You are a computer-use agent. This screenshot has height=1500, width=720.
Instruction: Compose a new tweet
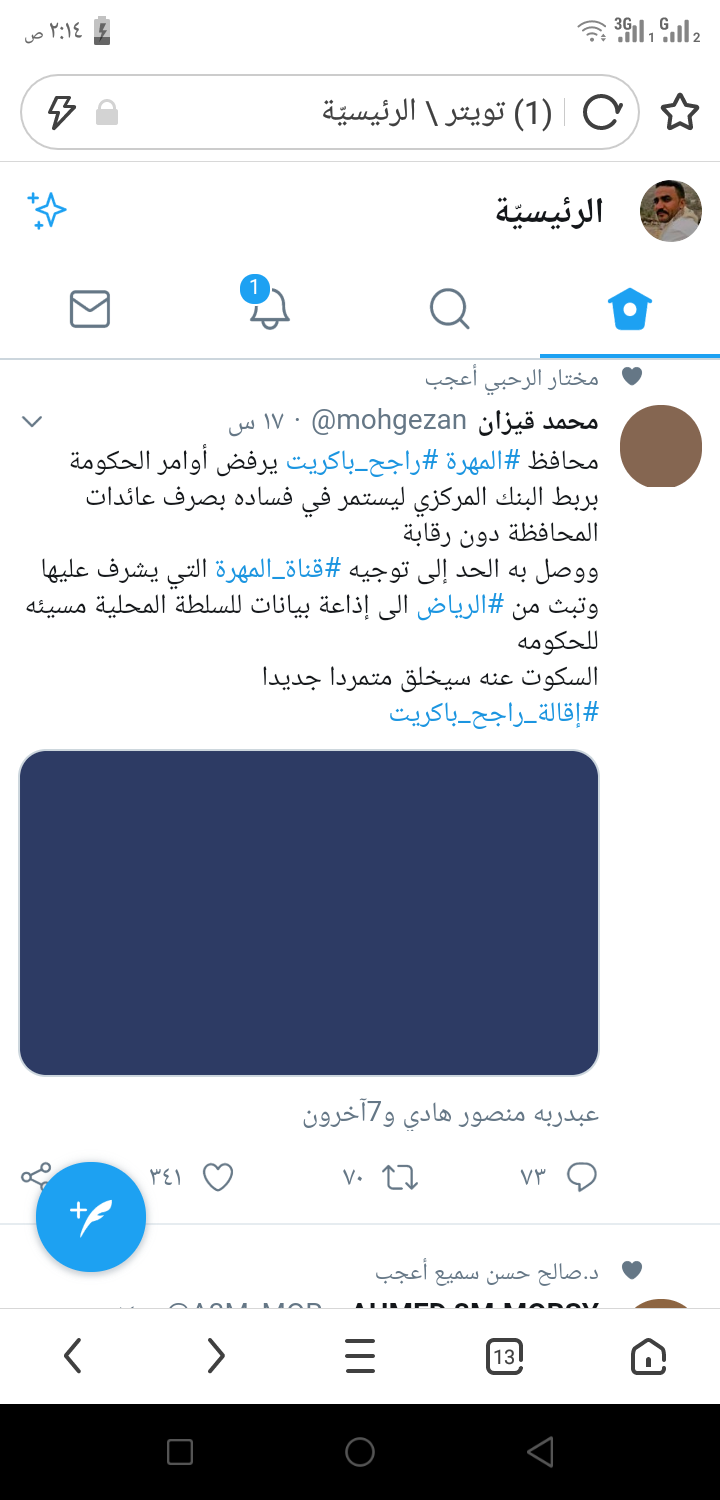pyautogui.click(x=91, y=1217)
